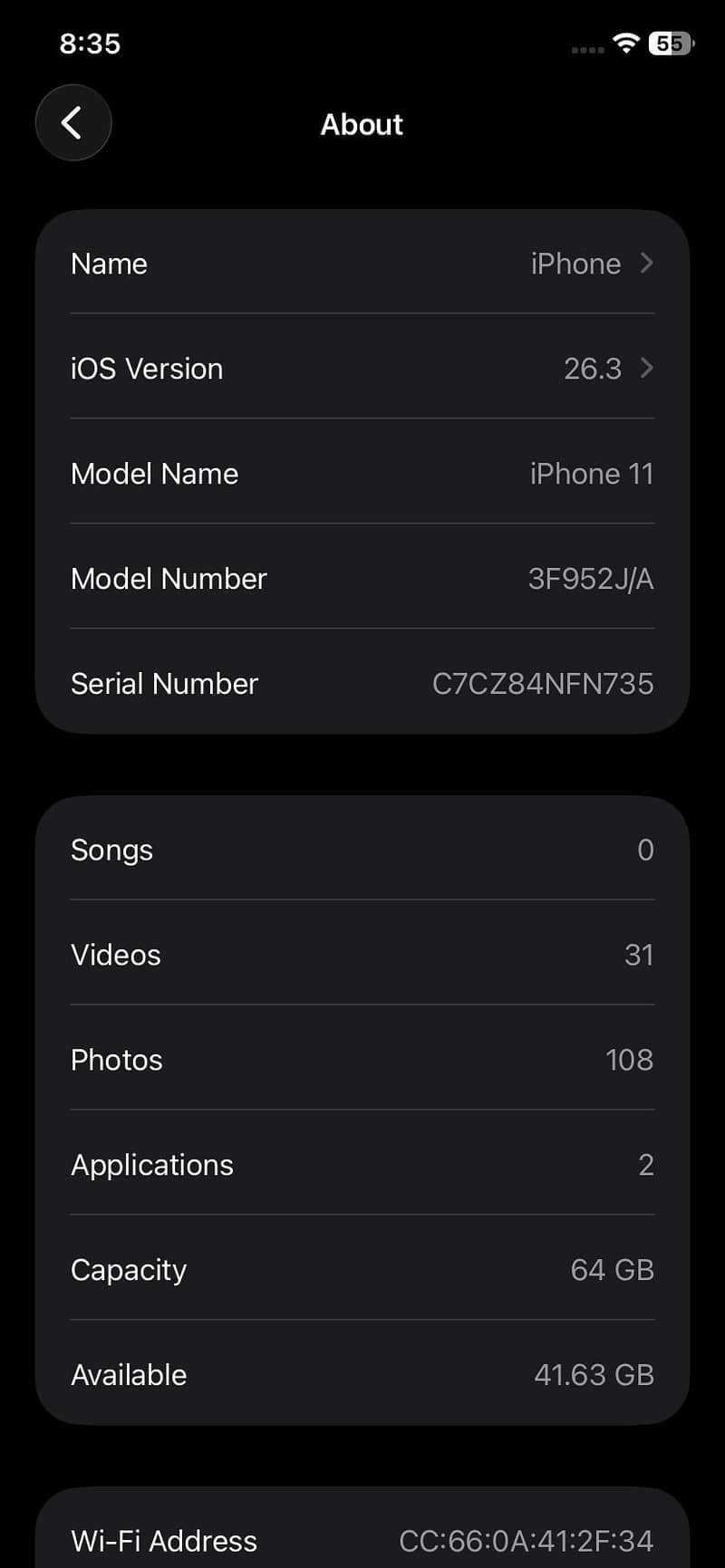This screenshot has width=725, height=1568.
Task: Tap the Model Name iPhone 11 row
Action: coord(362,473)
